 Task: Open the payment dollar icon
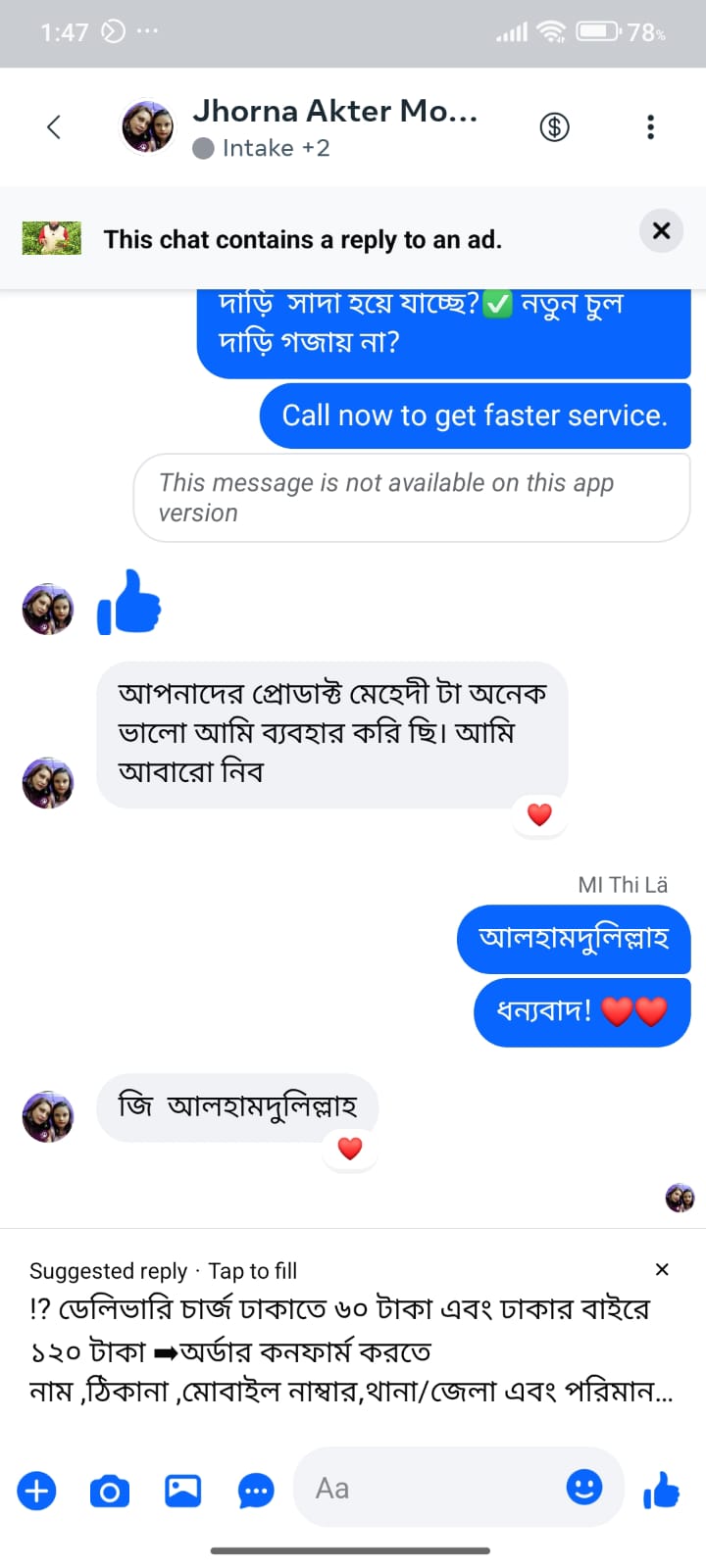click(x=554, y=126)
